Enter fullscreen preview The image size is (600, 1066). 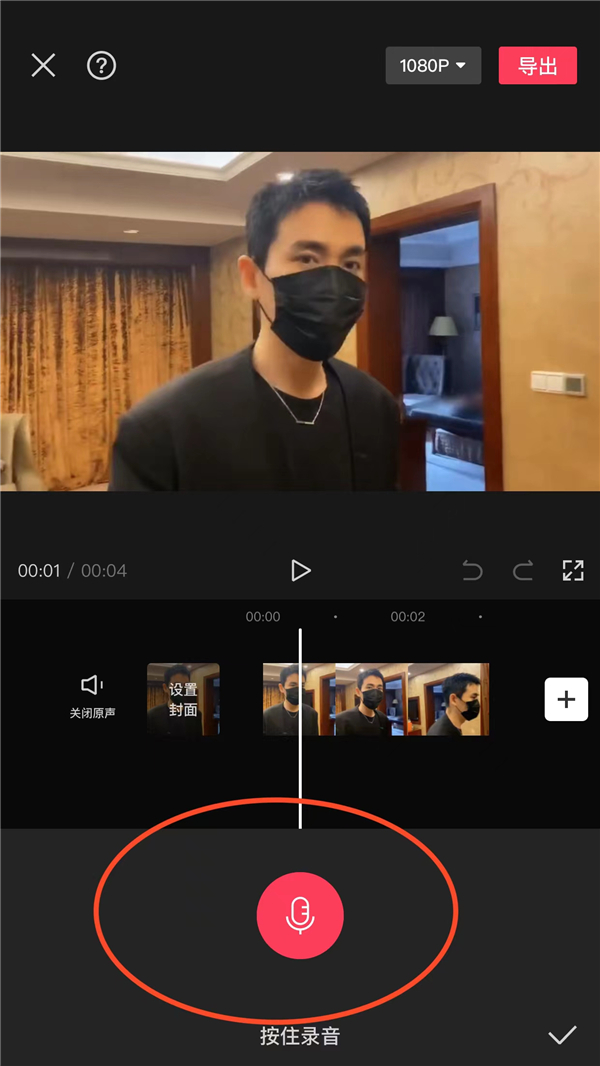coord(573,571)
